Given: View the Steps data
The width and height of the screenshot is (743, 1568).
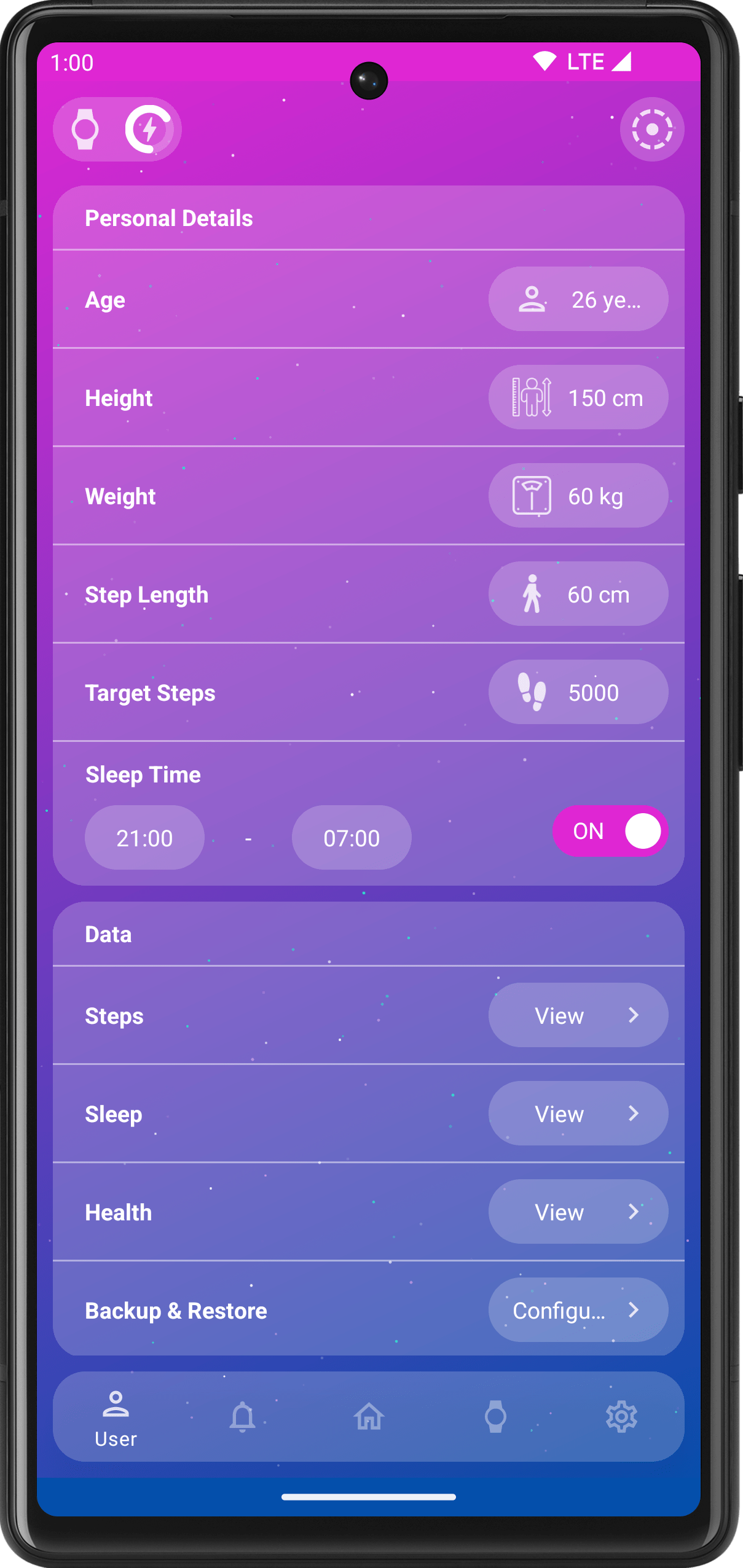Looking at the screenshot, I should (578, 1015).
